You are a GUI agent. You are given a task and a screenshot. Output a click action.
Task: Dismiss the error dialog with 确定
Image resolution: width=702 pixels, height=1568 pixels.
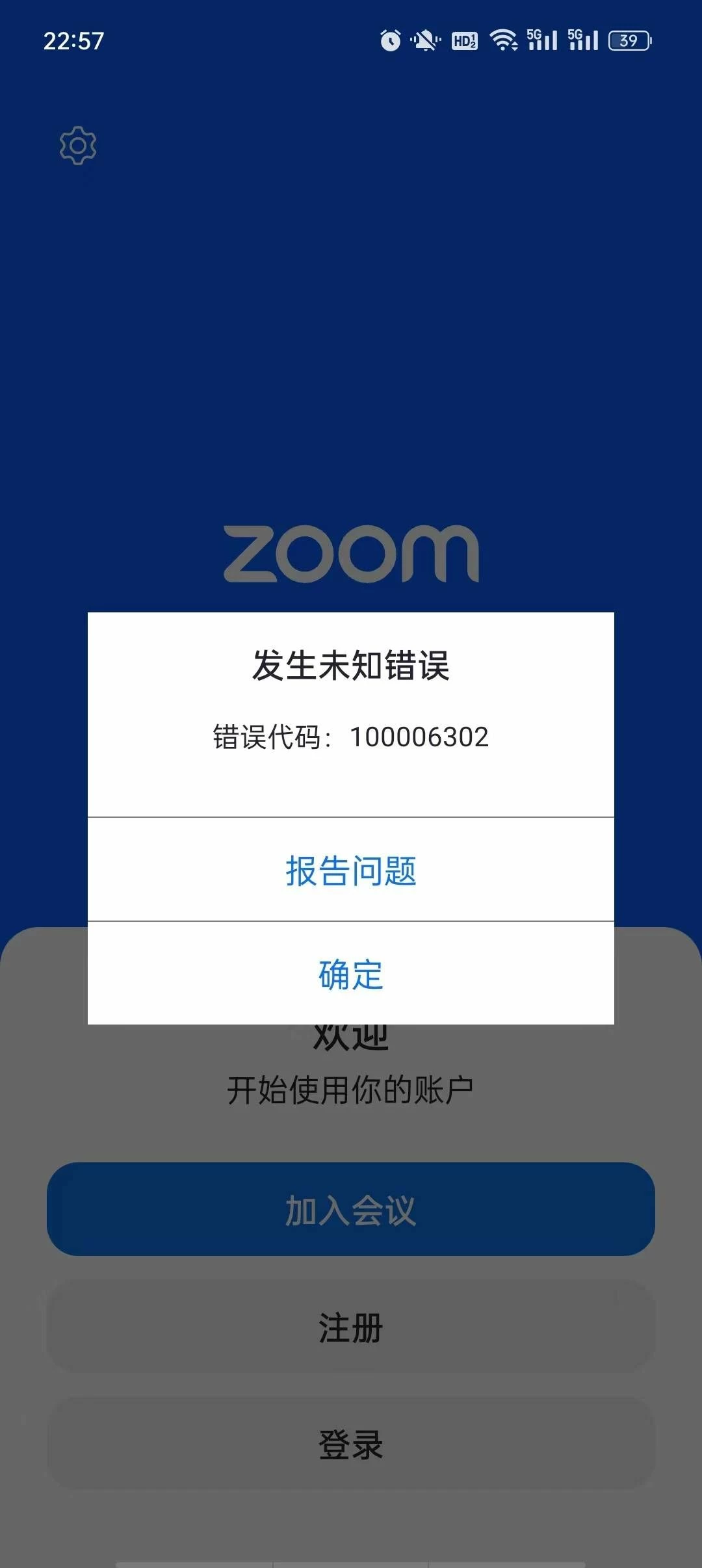pos(351,974)
